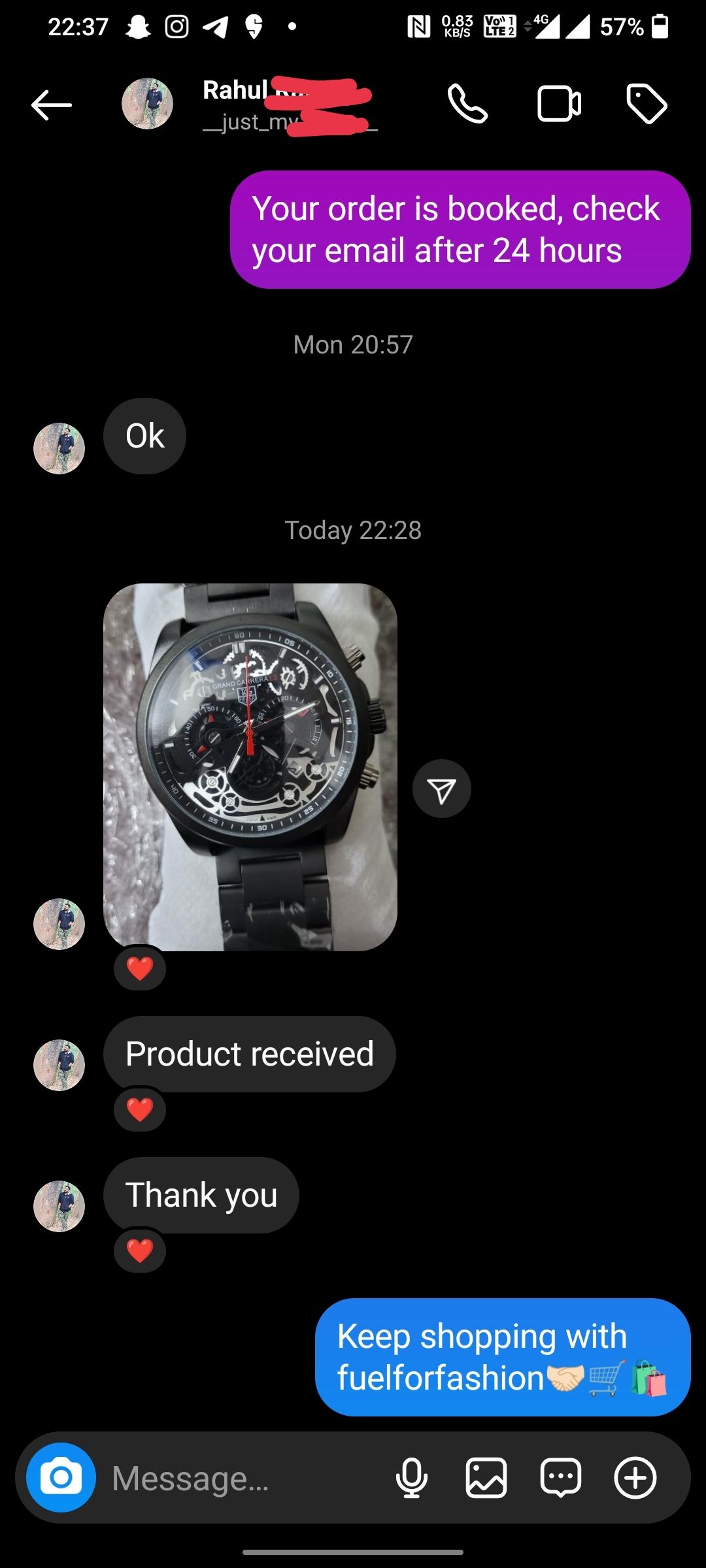Start a voice call with Rahul

467,105
